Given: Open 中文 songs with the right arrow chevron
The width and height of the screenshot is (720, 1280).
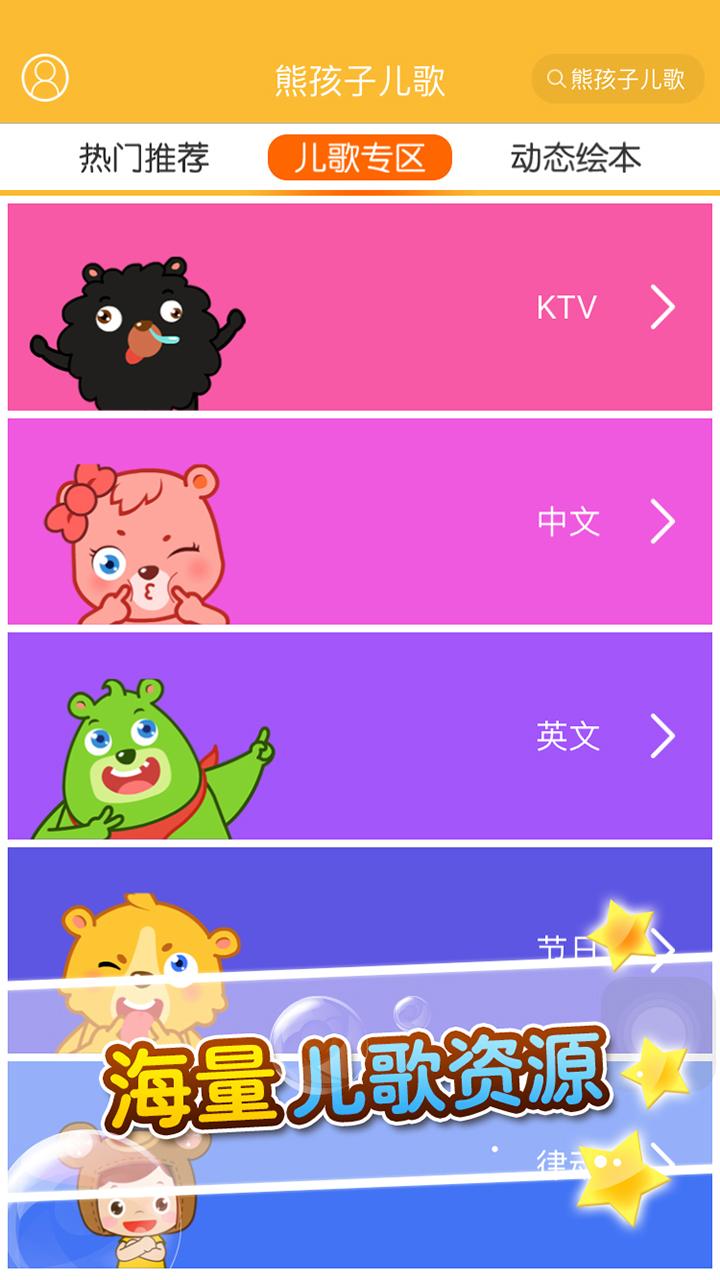Looking at the screenshot, I should tap(660, 523).
